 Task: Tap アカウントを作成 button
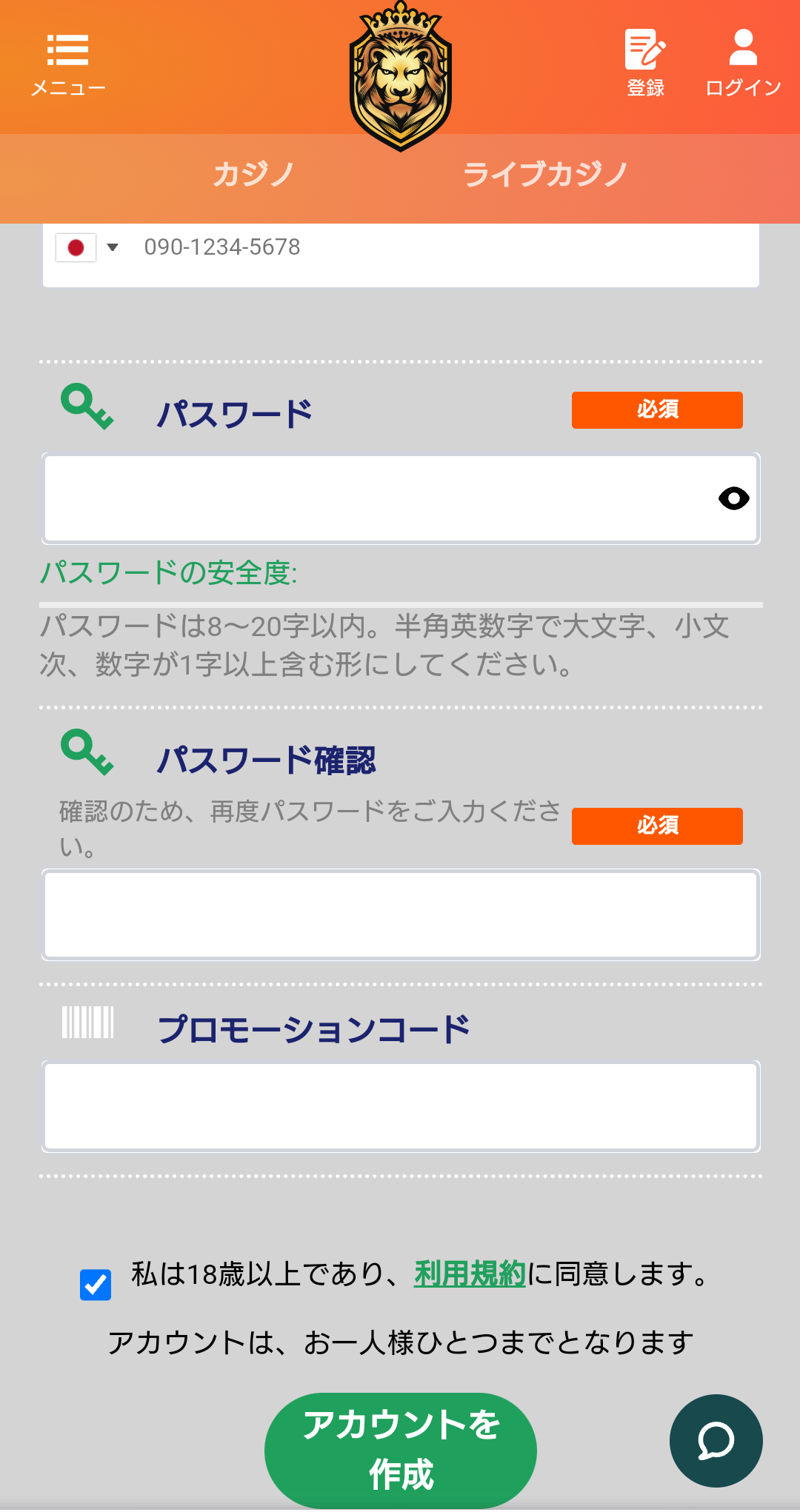(401, 1450)
